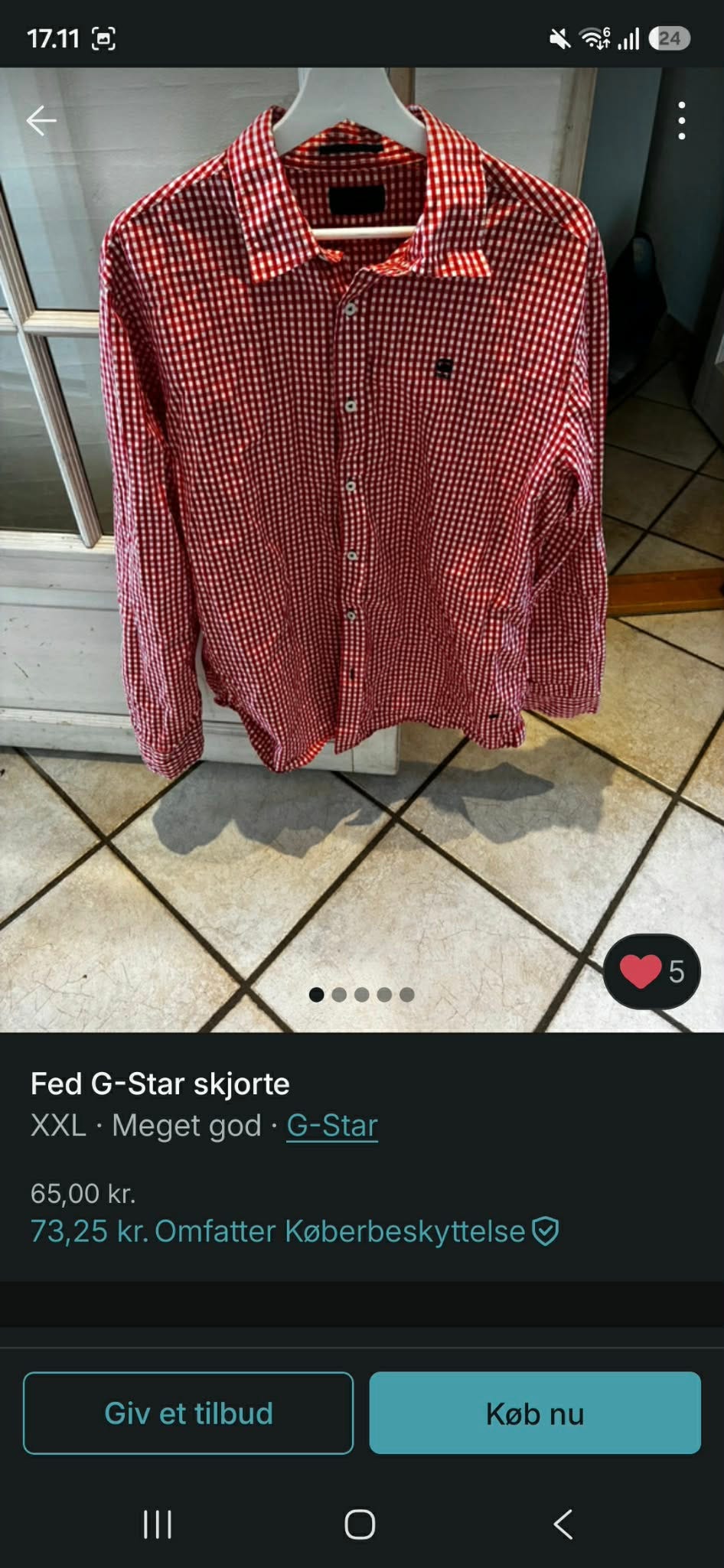Go to the home screen
This screenshot has width=724, height=1568.
click(360, 1524)
